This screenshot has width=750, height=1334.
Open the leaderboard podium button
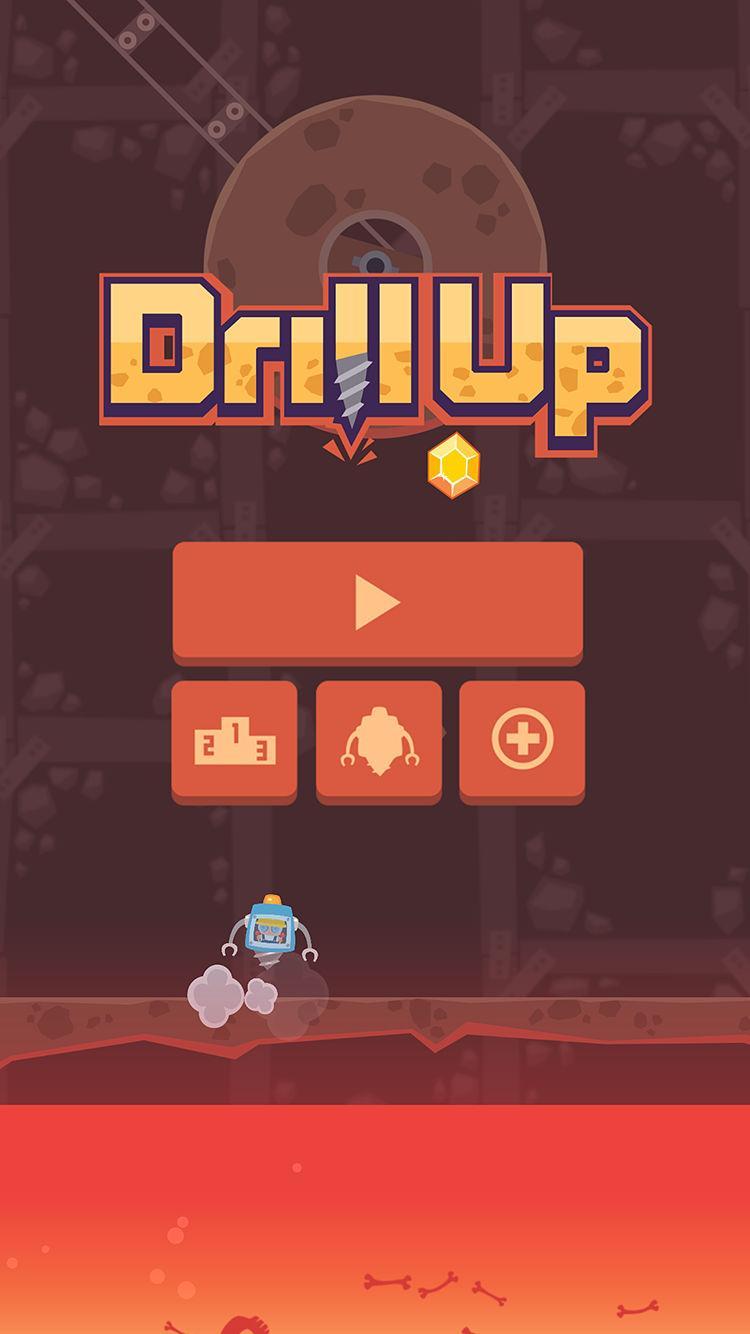point(234,740)
